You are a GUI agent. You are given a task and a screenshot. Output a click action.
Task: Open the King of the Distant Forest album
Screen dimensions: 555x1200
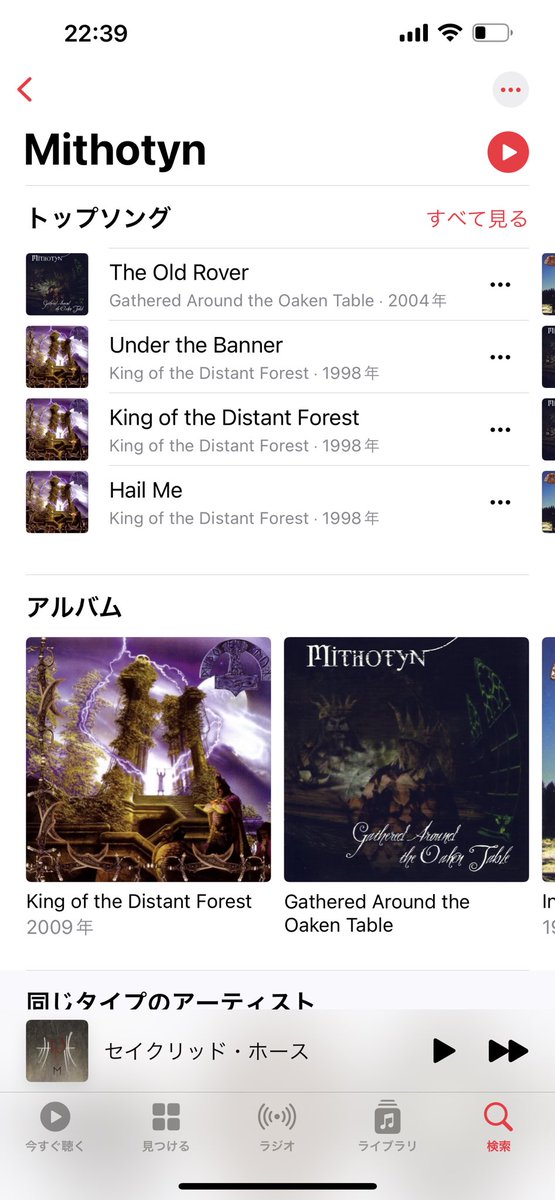click(x=148, y=787)
